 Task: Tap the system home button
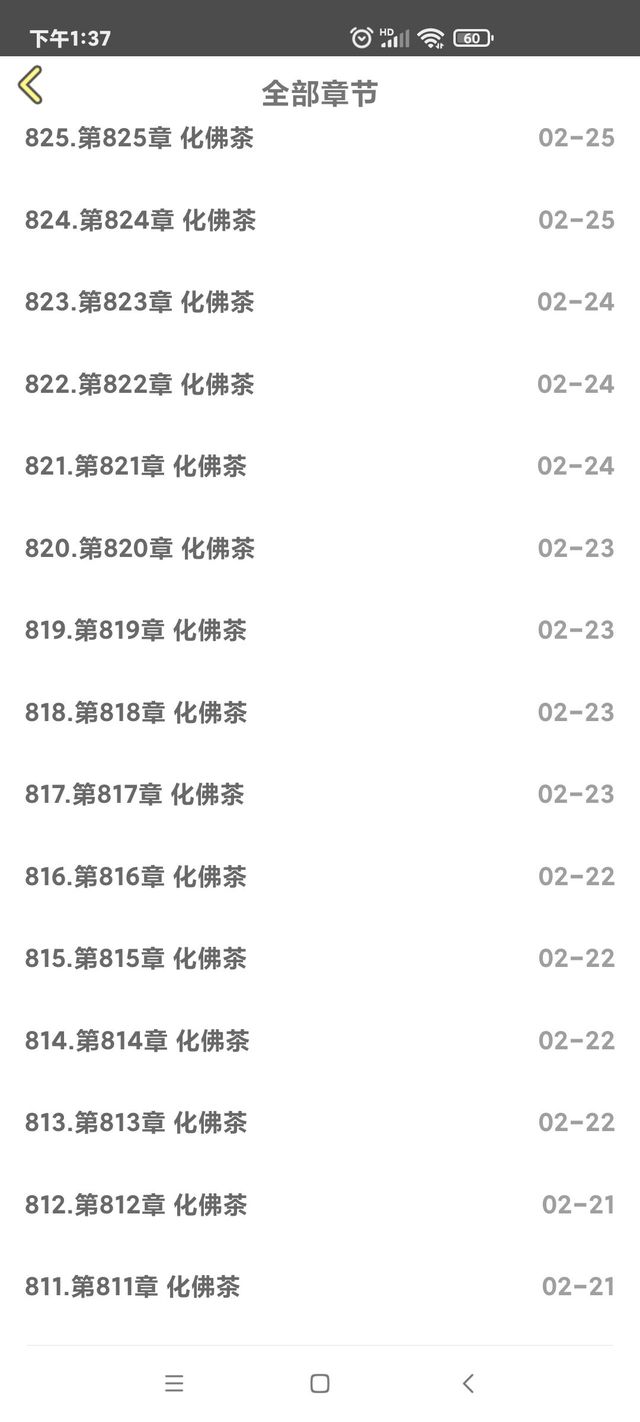pyautogui.click(x=320, y=1384)
